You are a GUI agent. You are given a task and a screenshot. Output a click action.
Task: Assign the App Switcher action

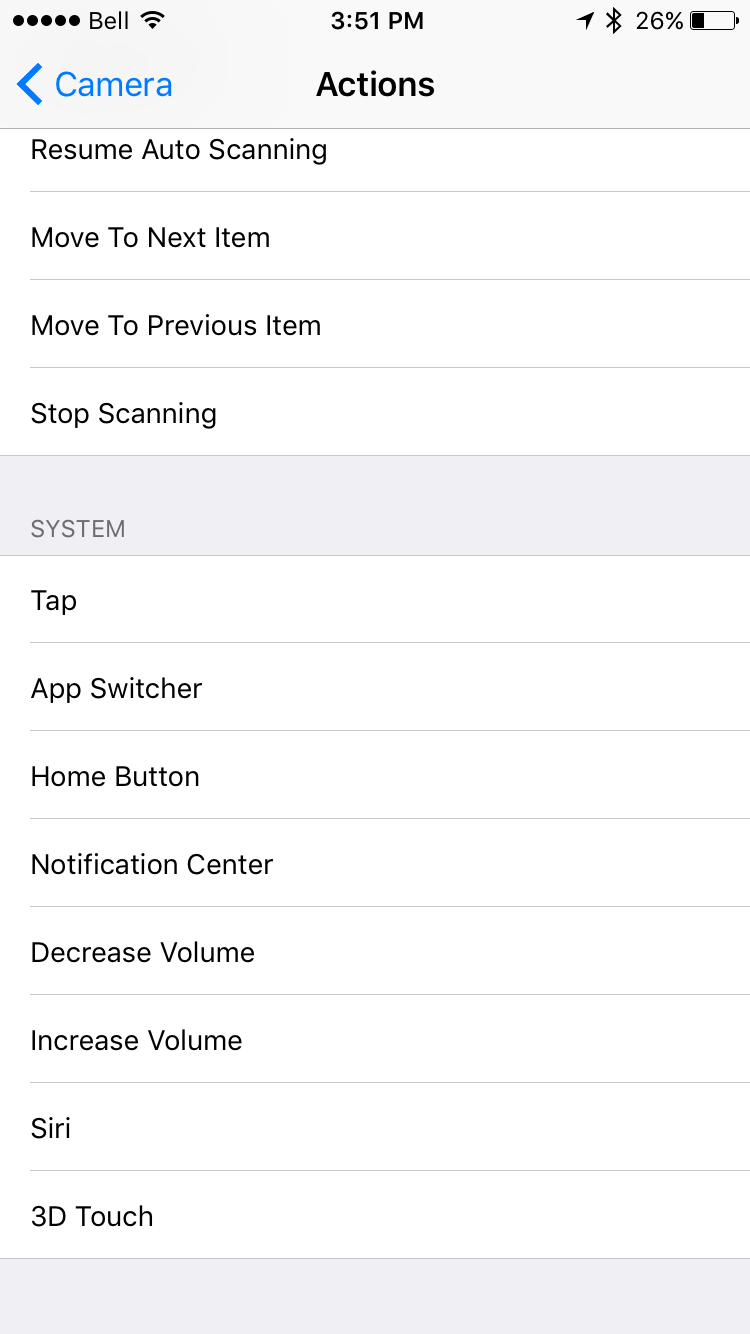[x=375, y=687]
